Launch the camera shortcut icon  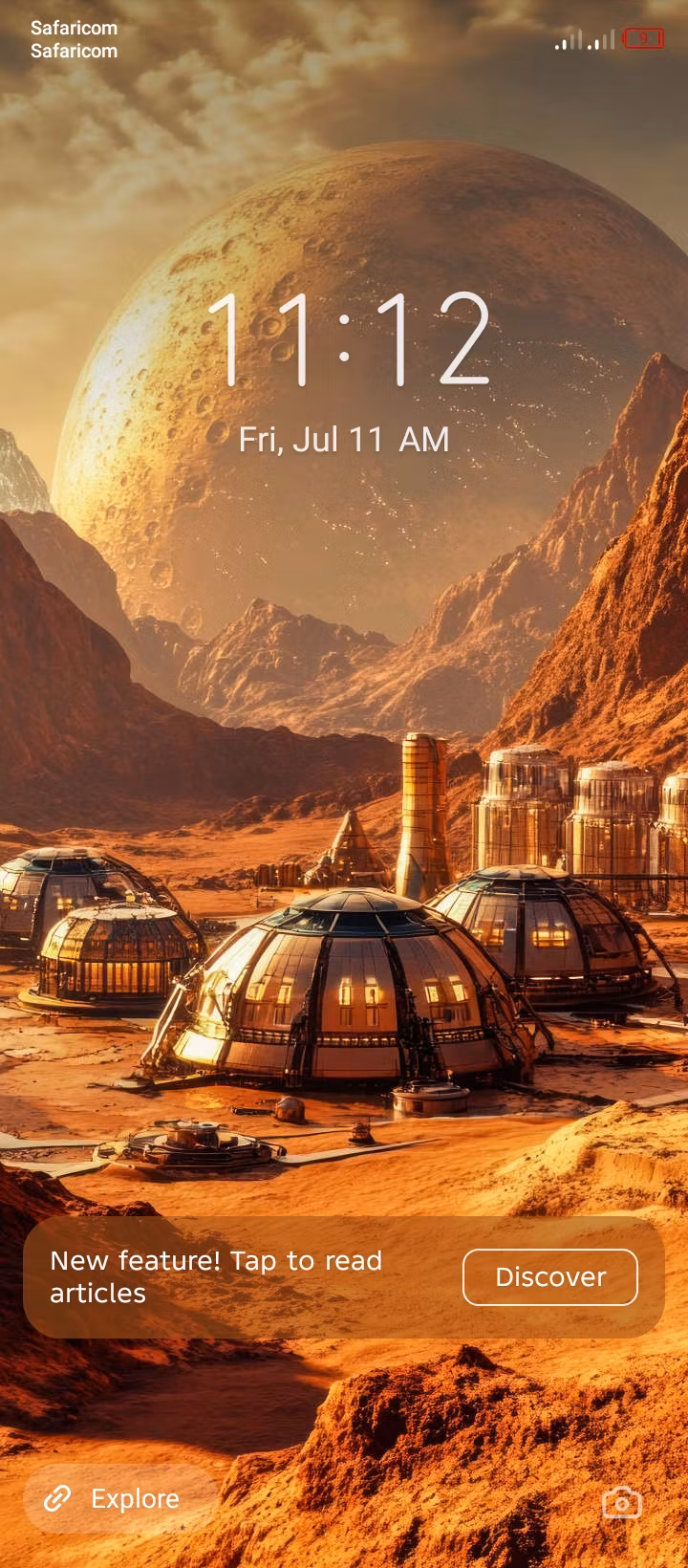(621, 1502)
